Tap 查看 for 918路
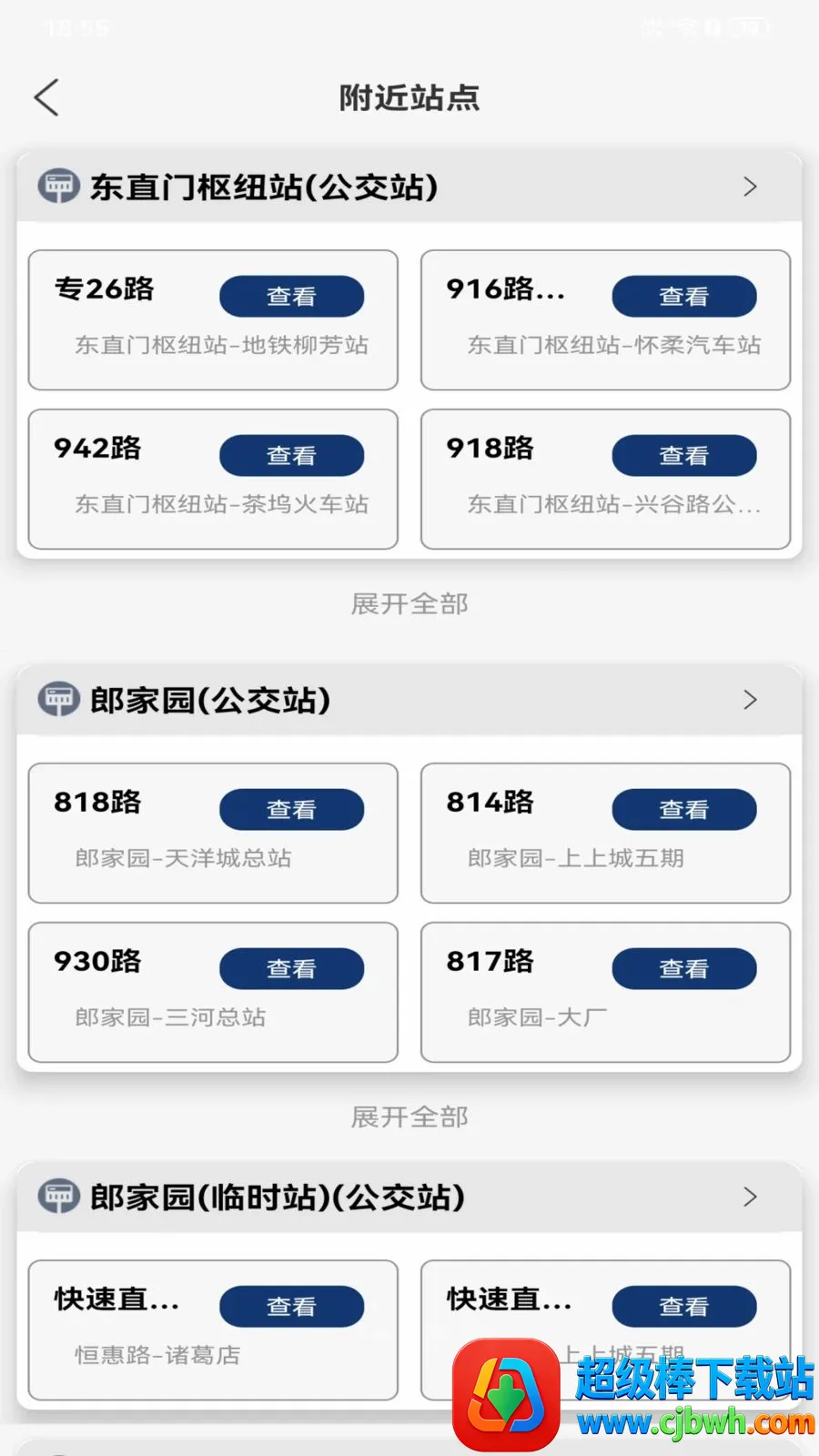Image resolution: width=819 pixels, height=1456 pixels. (683, 456)
